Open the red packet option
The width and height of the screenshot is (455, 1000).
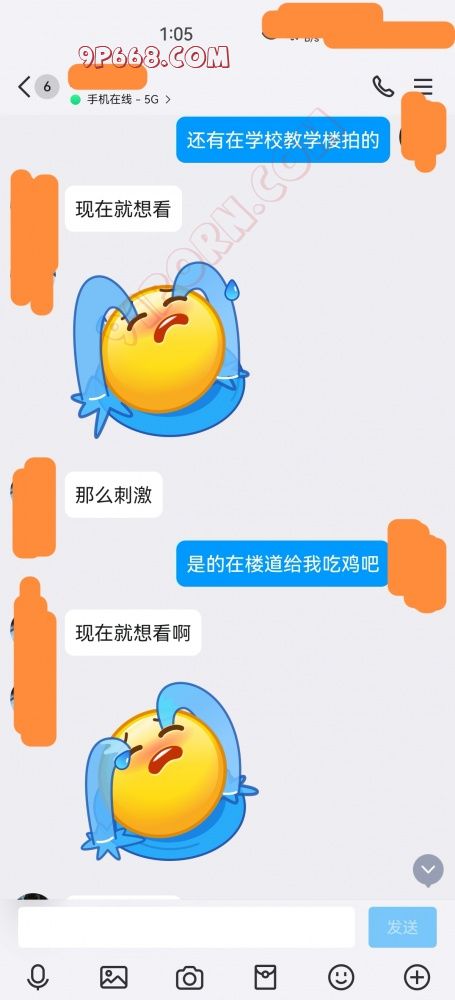(265, 976)
